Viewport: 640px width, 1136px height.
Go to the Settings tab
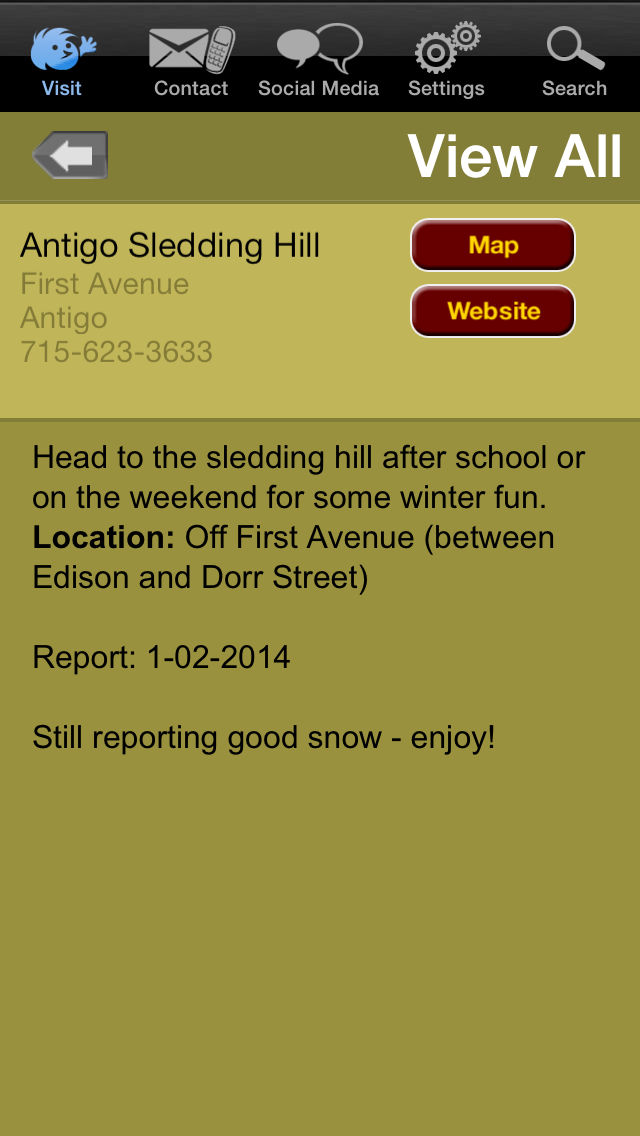[446, 61]
